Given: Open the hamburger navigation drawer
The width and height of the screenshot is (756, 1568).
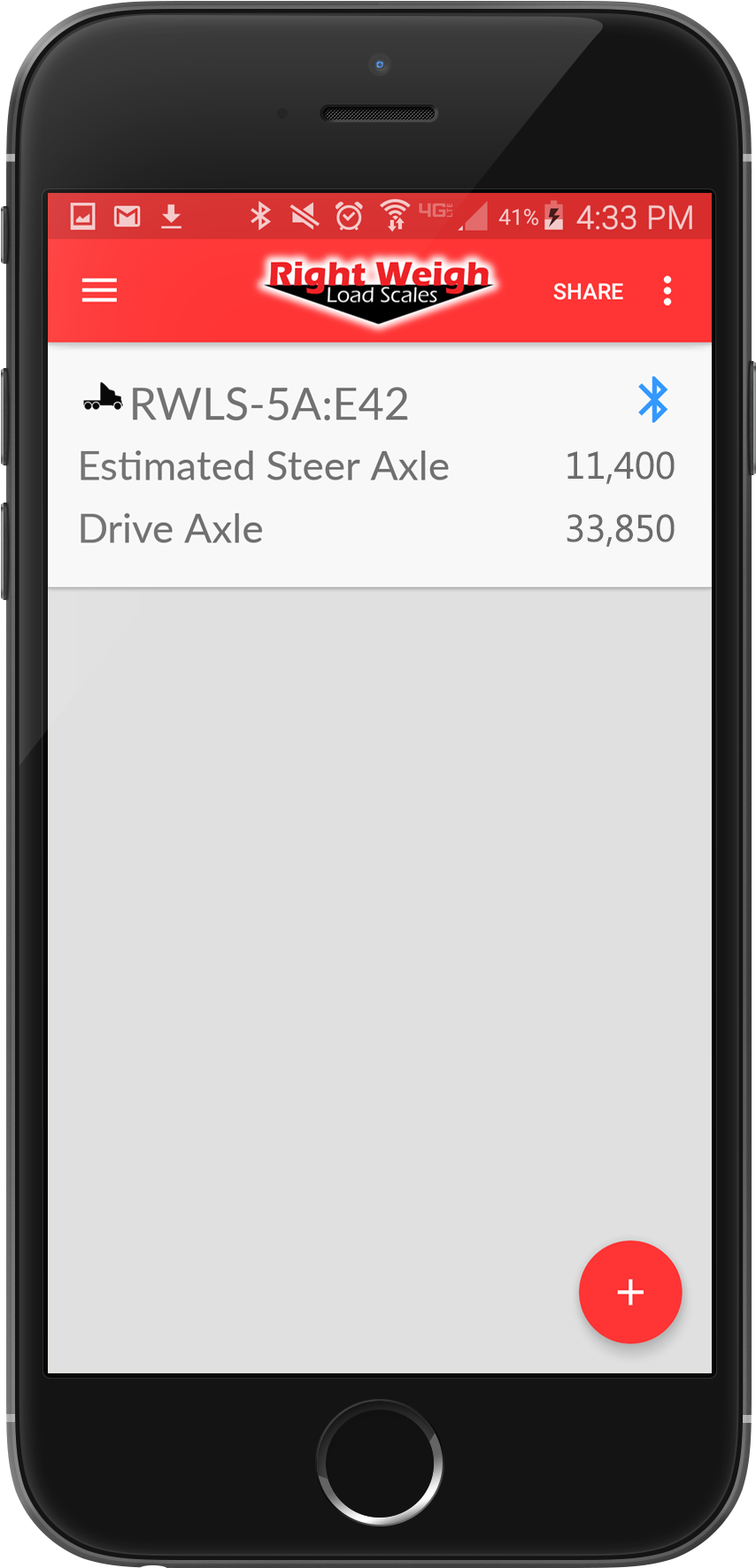Looking at the screenshot, I should pos(99,290).
